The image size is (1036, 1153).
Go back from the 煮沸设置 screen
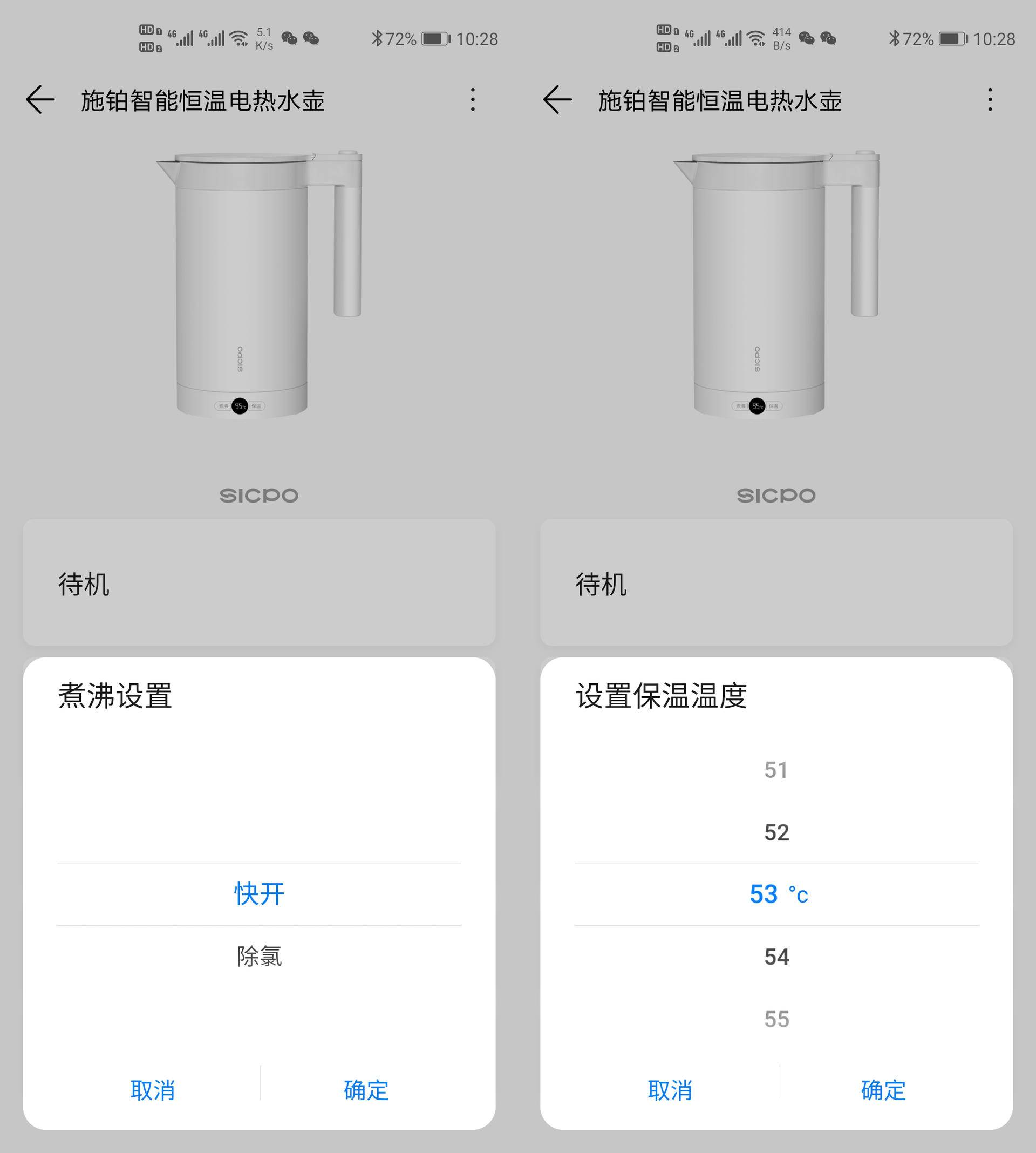40,100
